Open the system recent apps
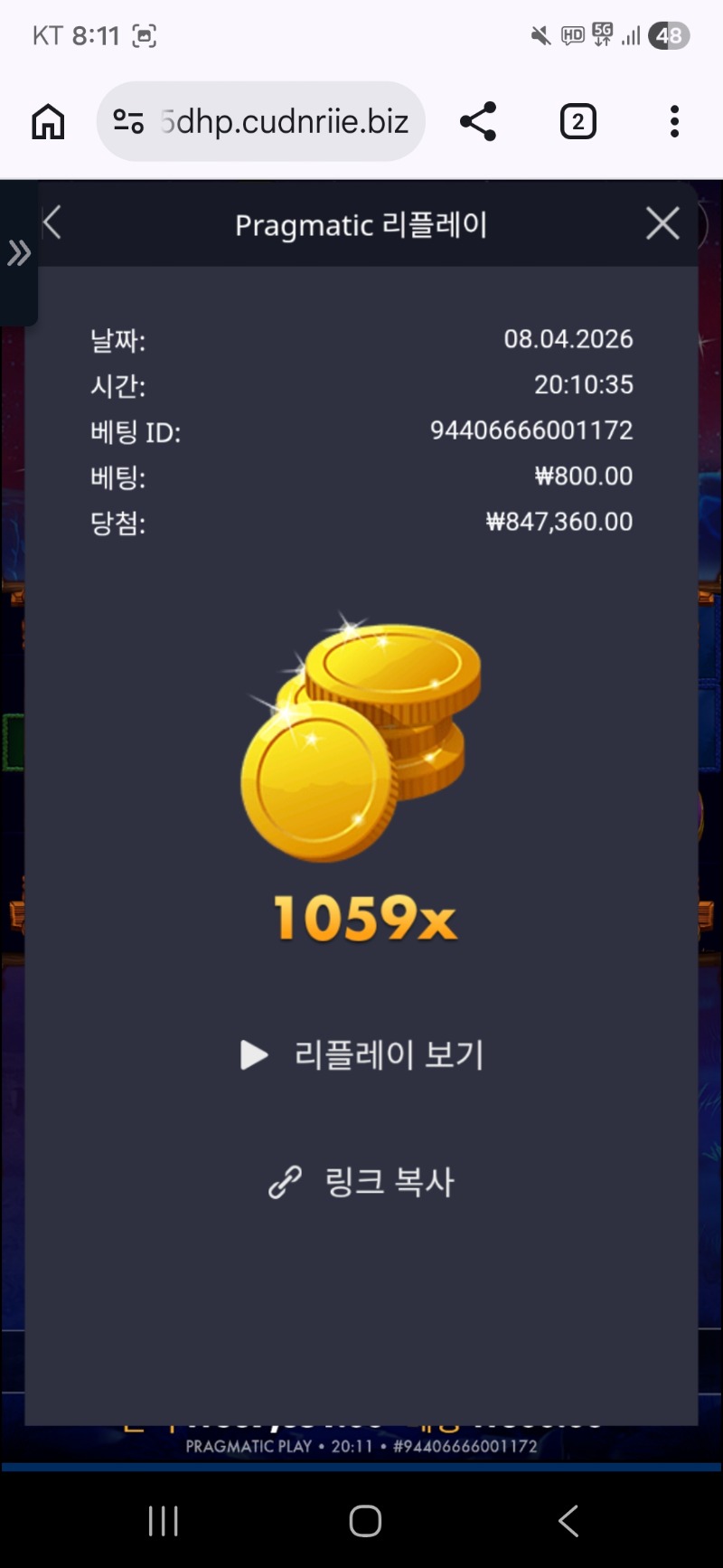This screenshot has width=723, height=1568. coord(164,1521)
